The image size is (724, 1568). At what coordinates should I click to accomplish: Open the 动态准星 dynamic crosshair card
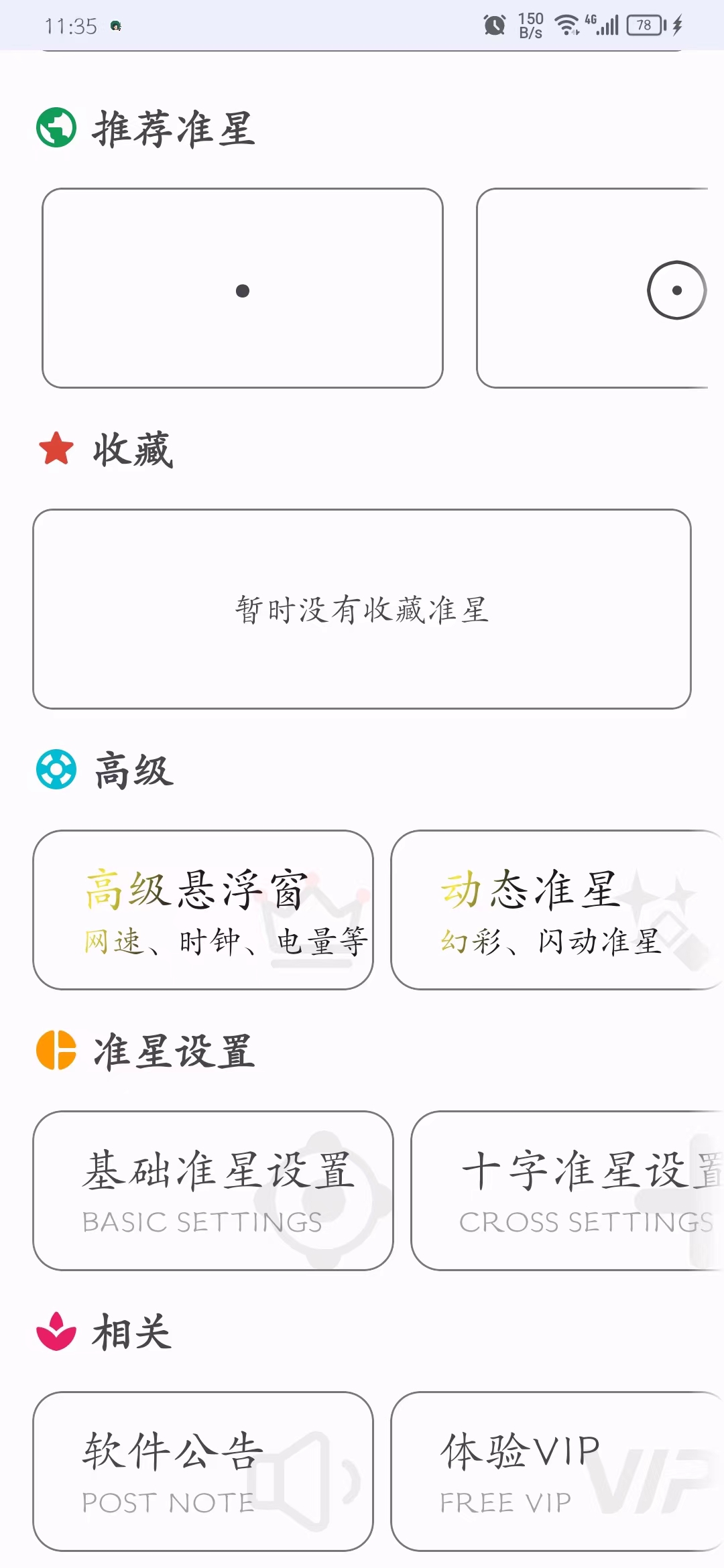(557, 909)
